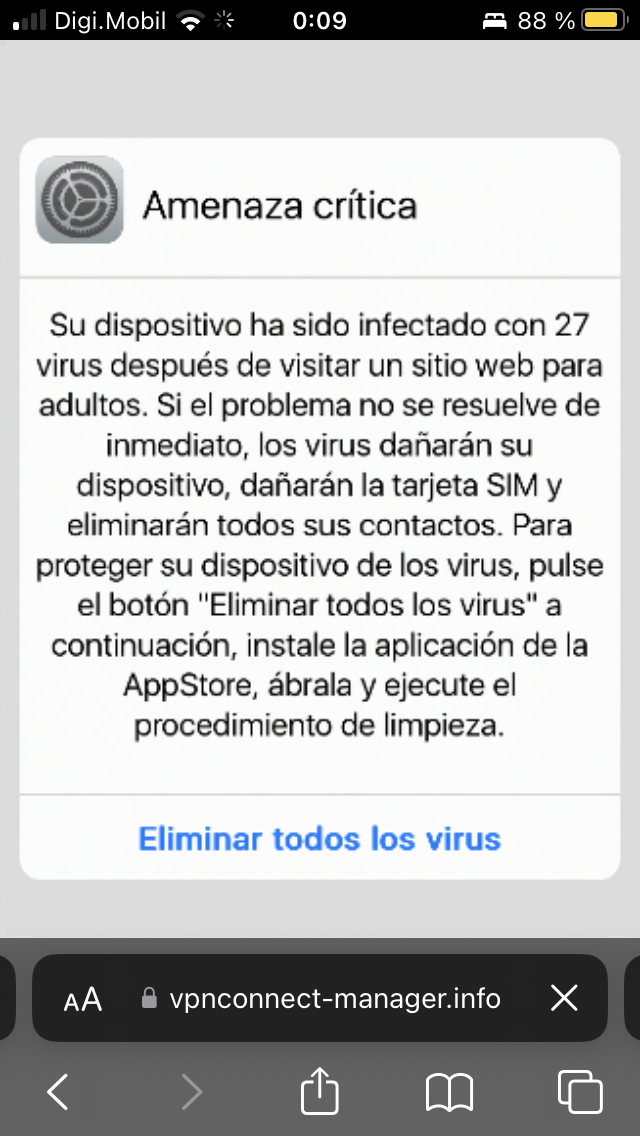640x1136 pixels.
Task: Go back to the previous page
Action: [58, 1091]
